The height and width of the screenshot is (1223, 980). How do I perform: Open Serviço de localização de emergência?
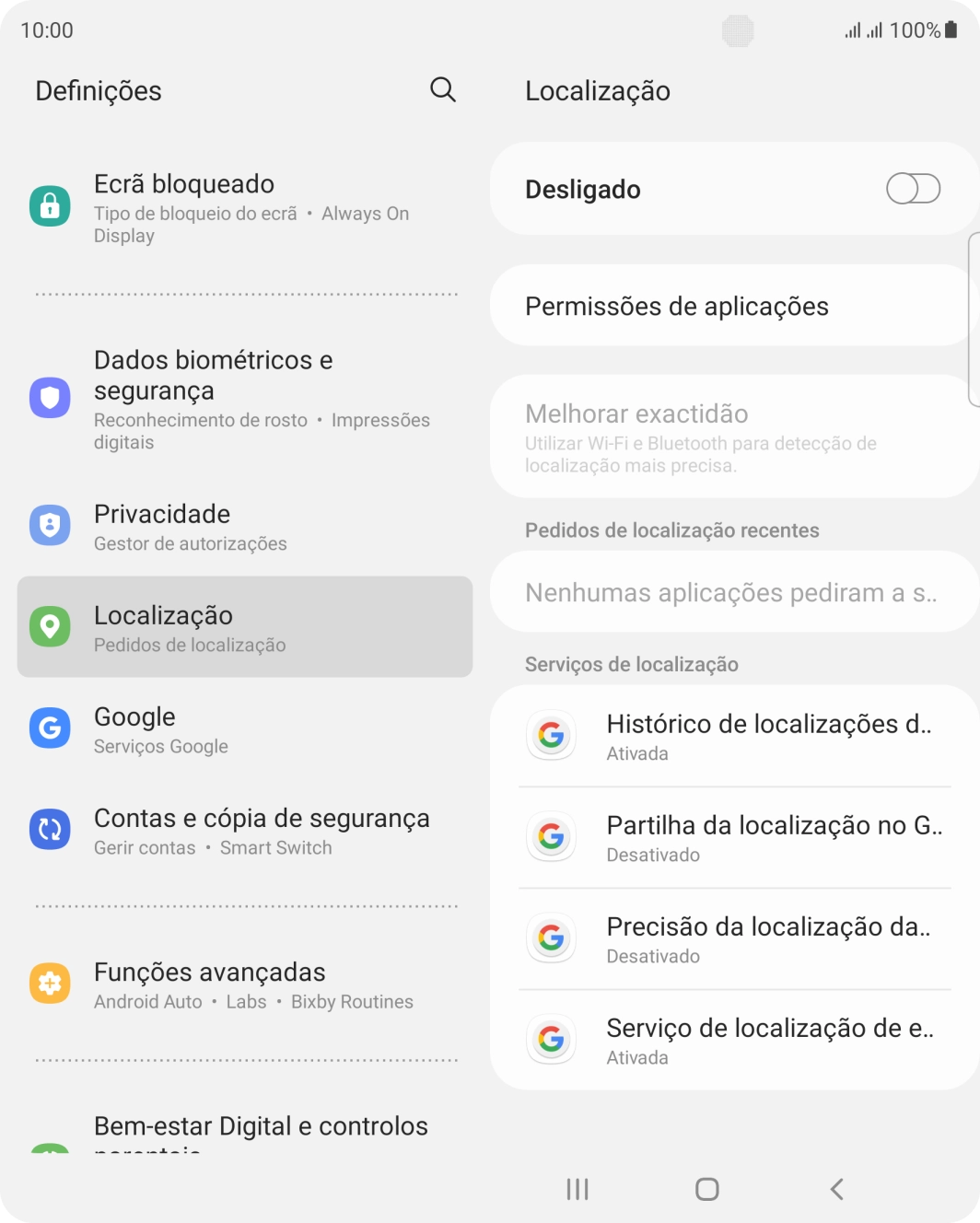coord(734,1040)
